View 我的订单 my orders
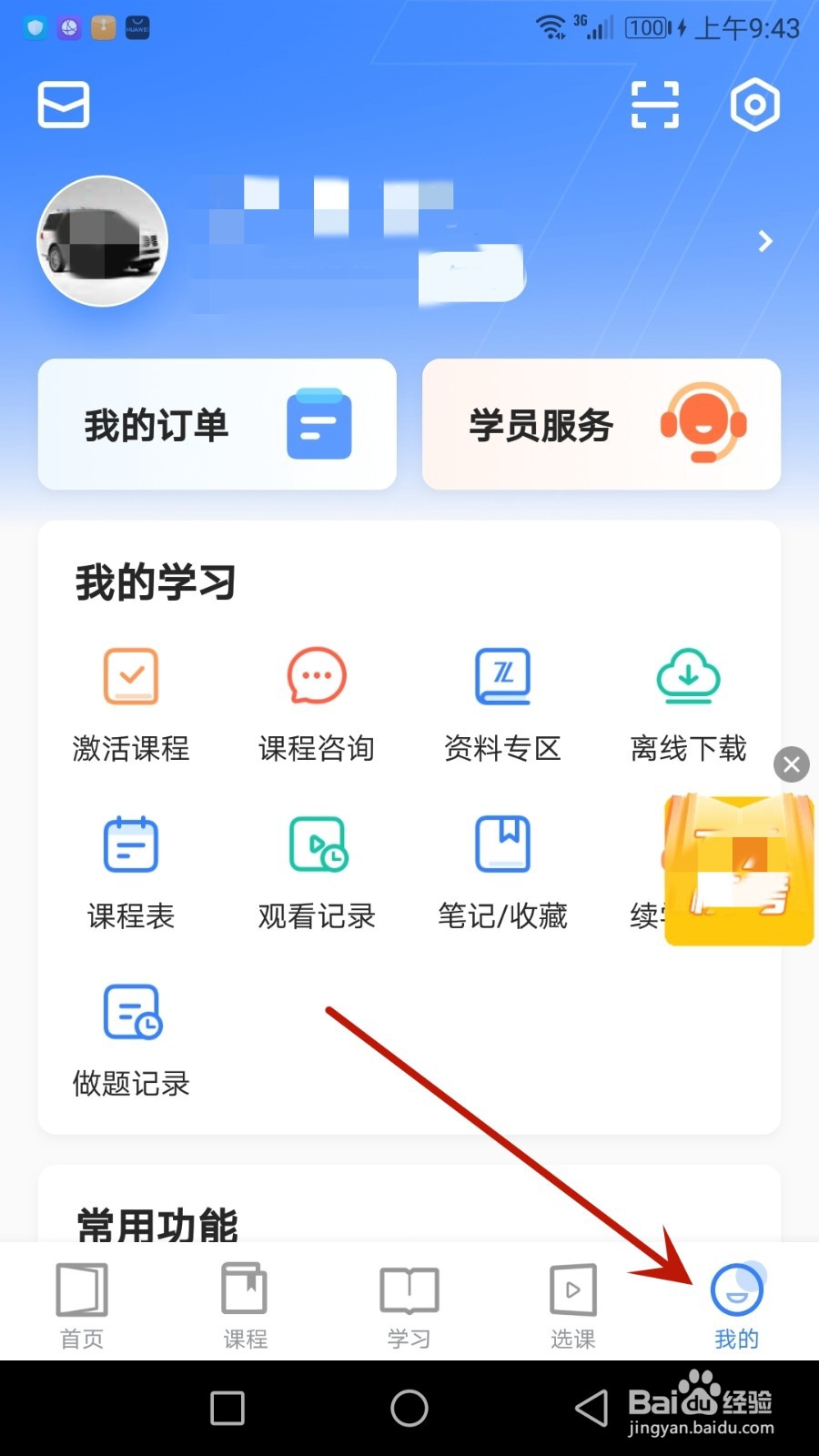 [217, 425]
